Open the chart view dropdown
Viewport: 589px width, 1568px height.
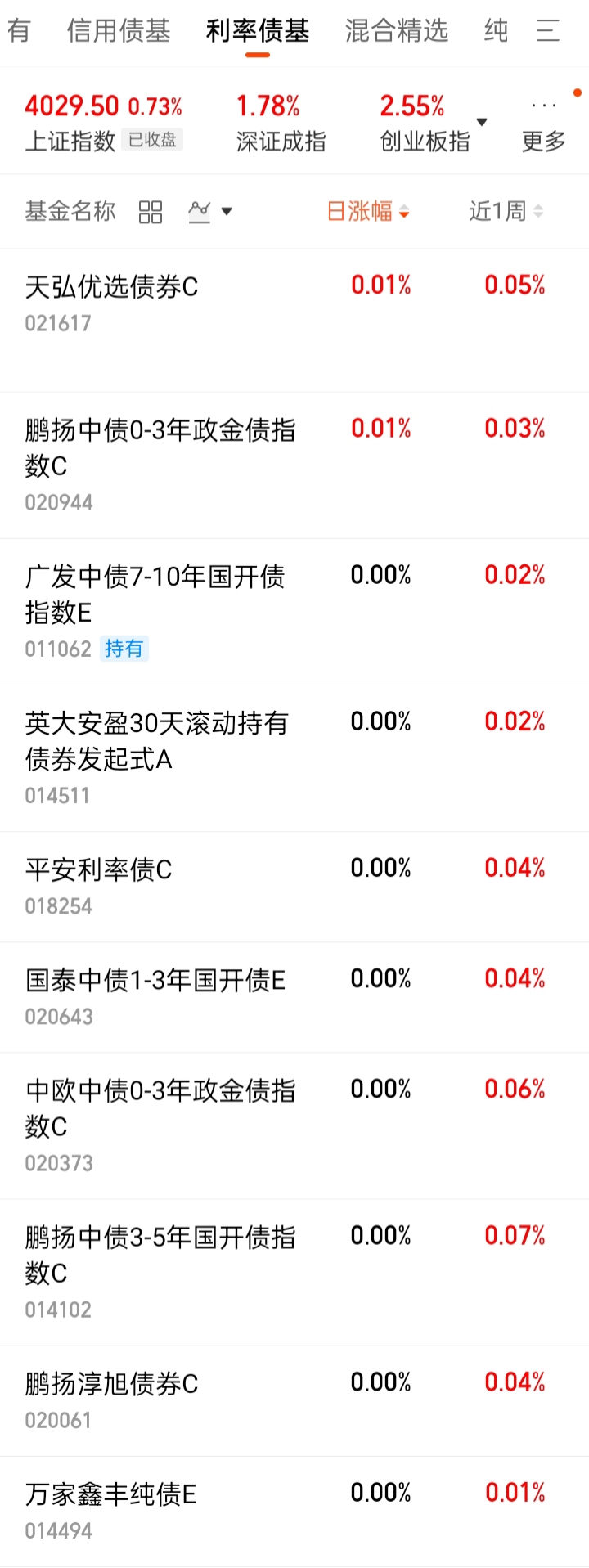(x=210, y=212)
